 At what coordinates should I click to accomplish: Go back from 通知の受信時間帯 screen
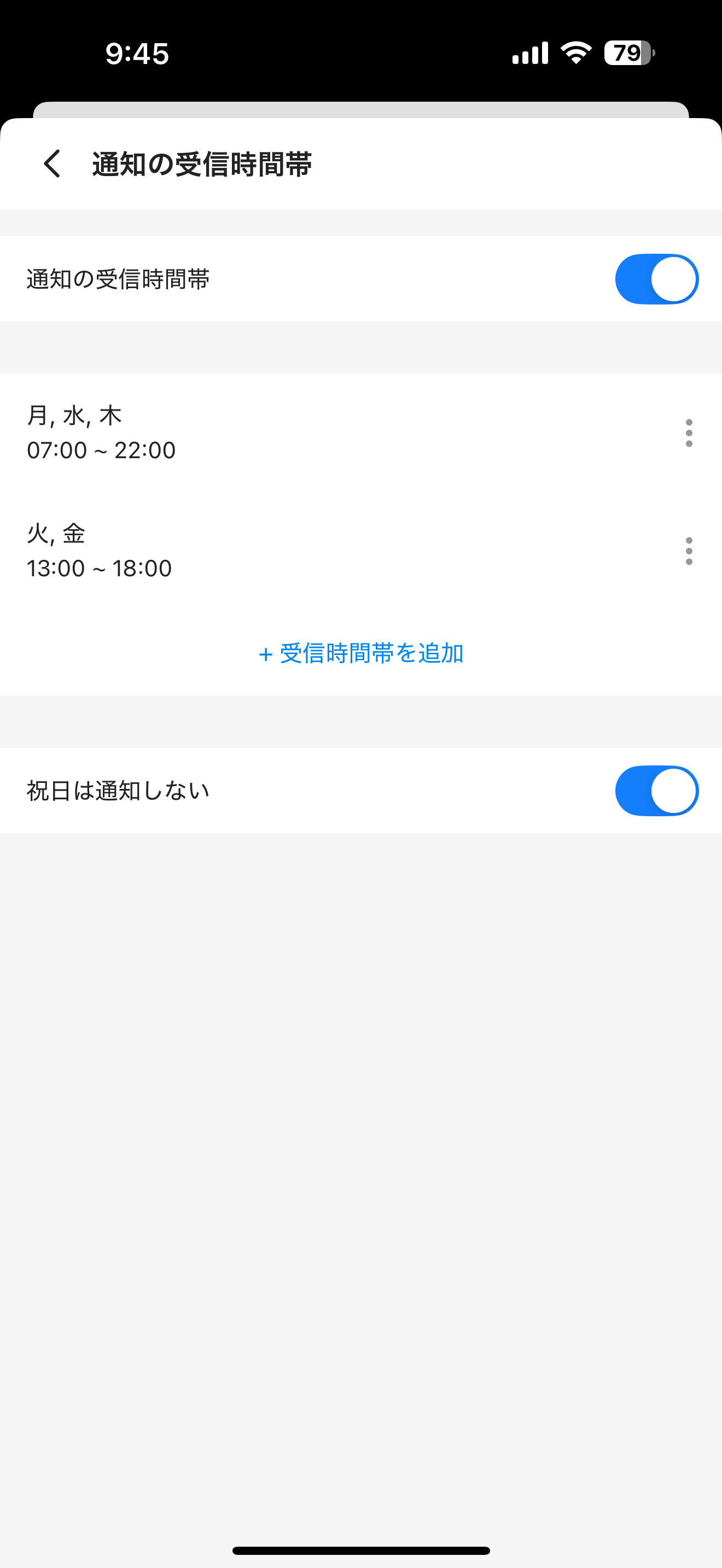[x=53, y=163]
